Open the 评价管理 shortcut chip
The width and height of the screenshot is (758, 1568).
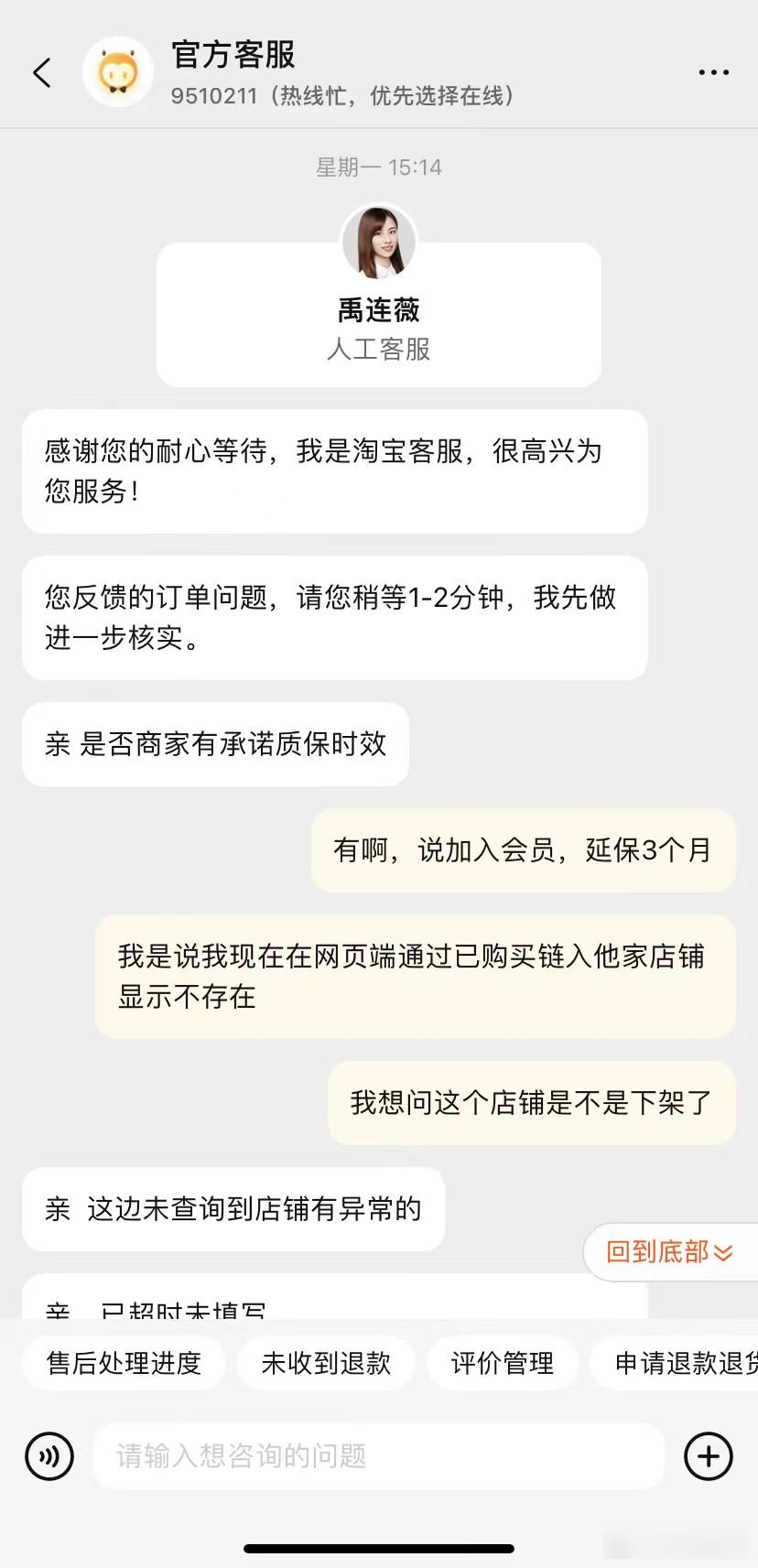(503, 1363)
